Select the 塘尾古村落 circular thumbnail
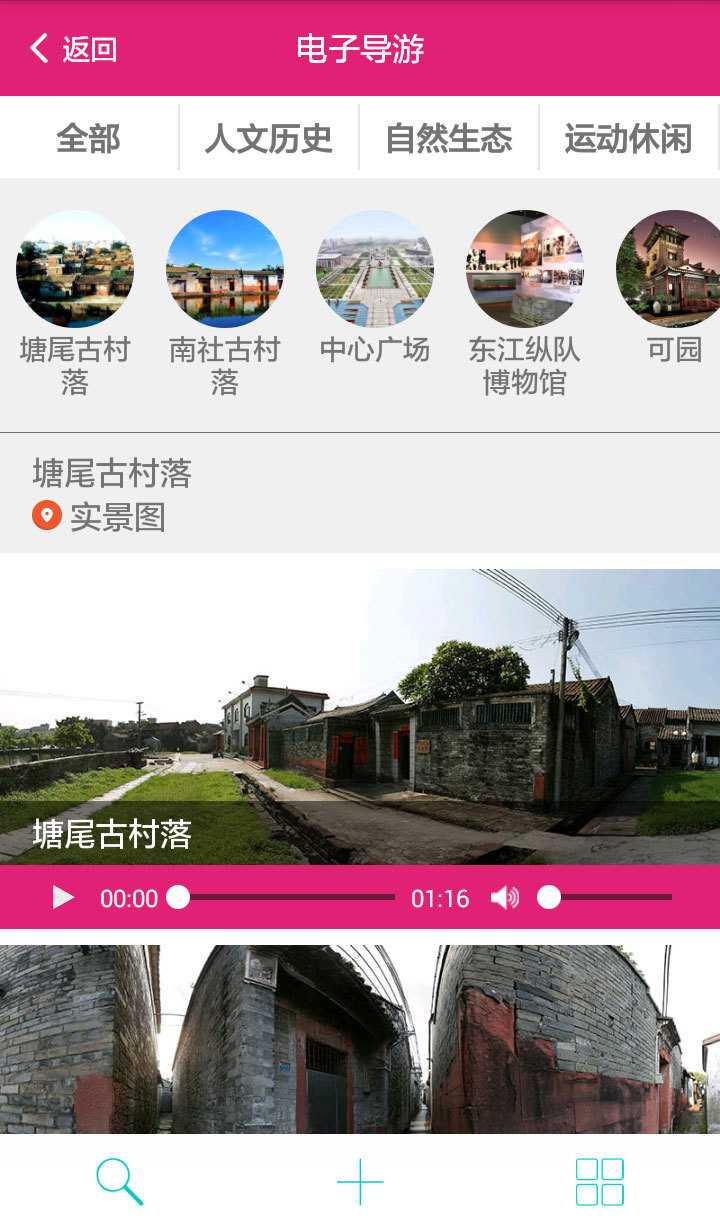 75,269
